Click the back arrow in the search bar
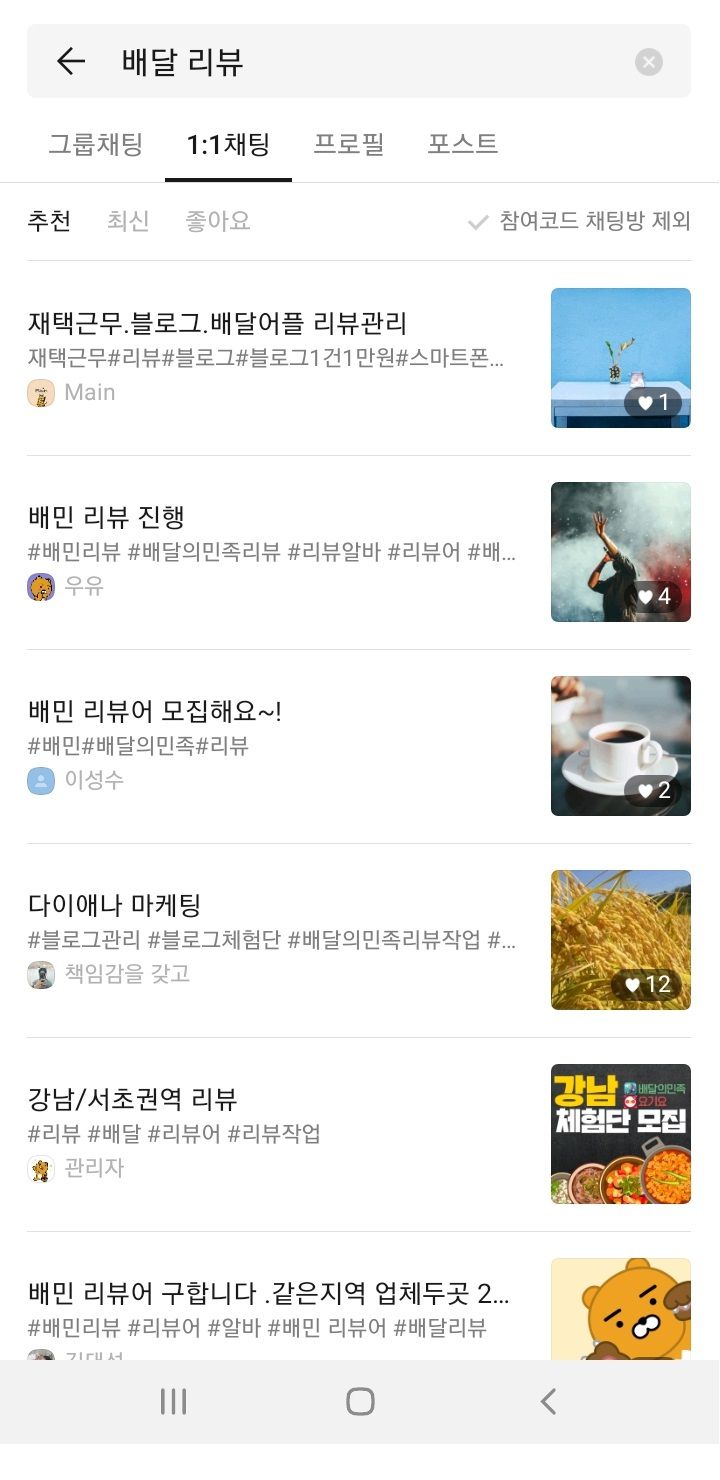720x1480 pixels. pos(68,61)
